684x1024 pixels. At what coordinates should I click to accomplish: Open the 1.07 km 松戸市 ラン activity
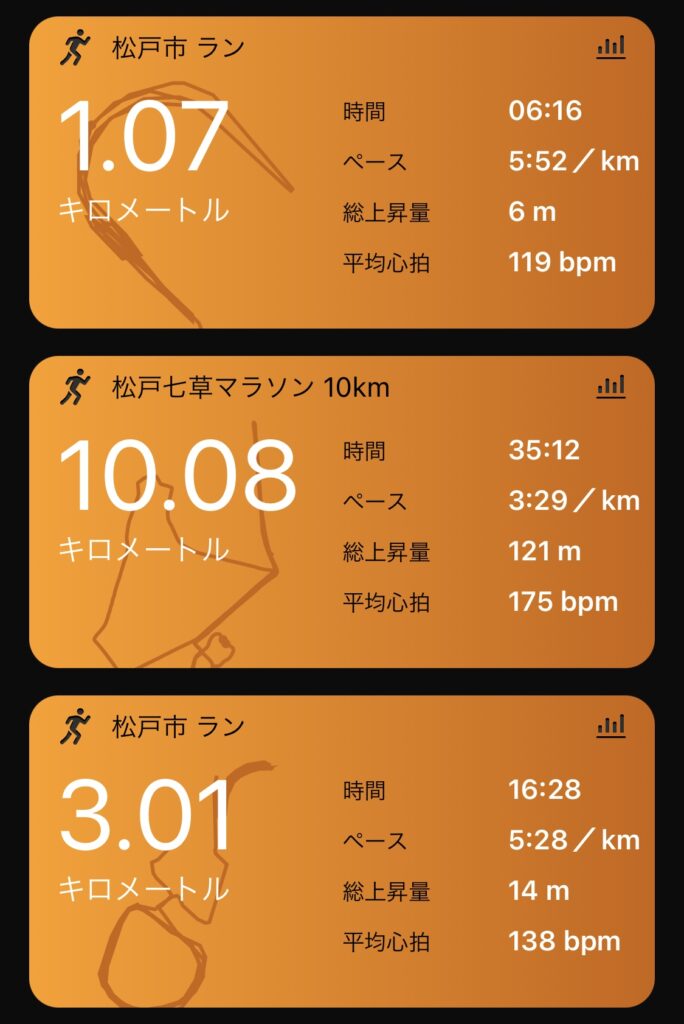[340, 172]
